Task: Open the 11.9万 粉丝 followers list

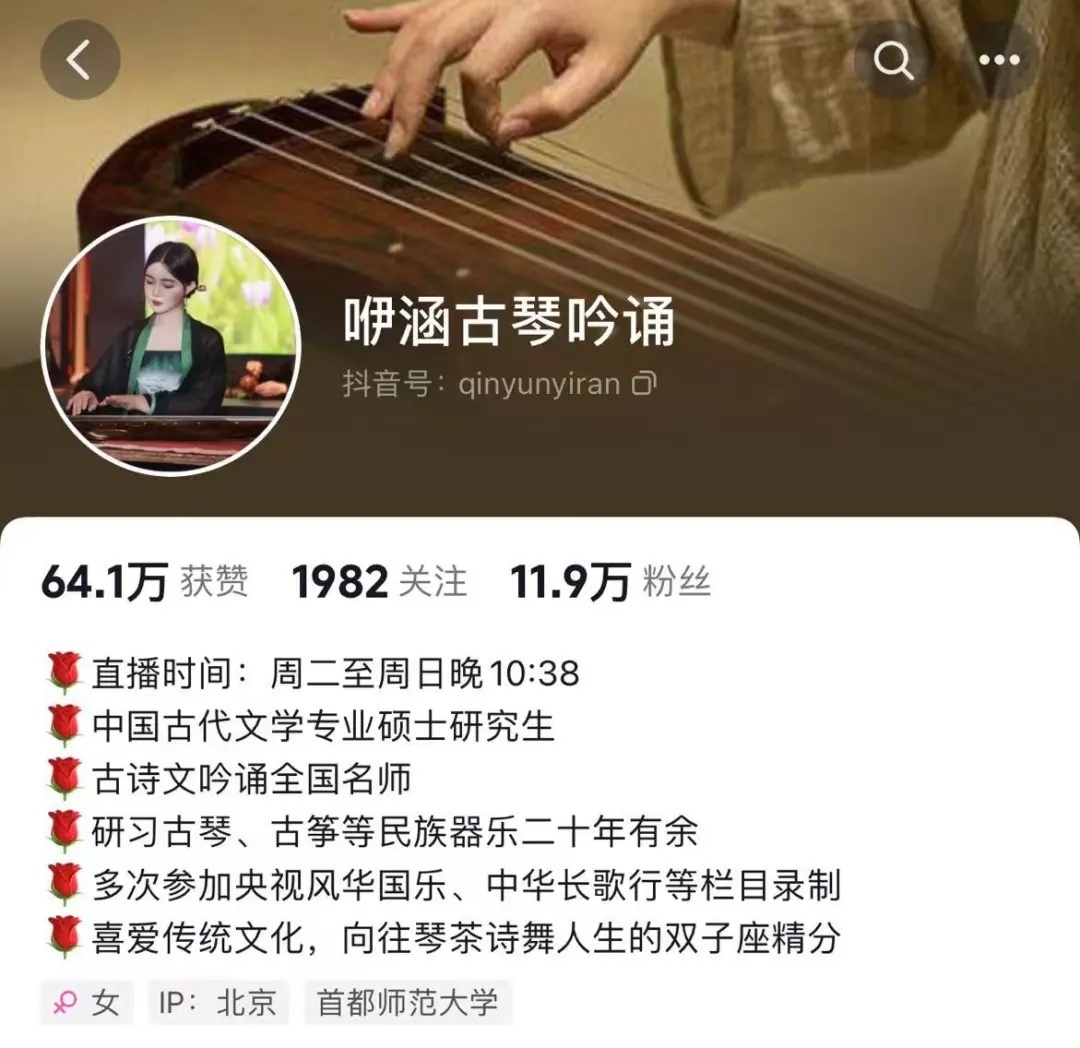Action: point(610,582)
